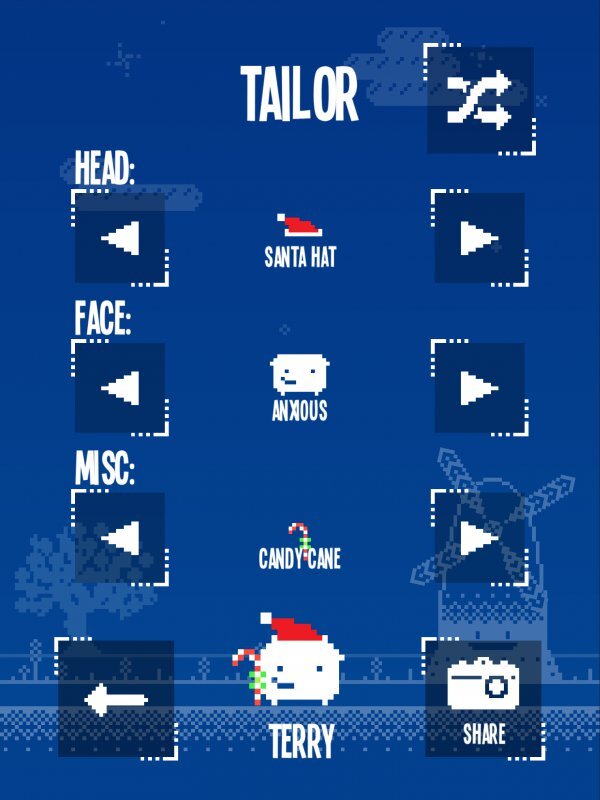The width and height of the screenshot is (600, 800).
Task: Switch to previous face expression
Action: tap(120, 388)
